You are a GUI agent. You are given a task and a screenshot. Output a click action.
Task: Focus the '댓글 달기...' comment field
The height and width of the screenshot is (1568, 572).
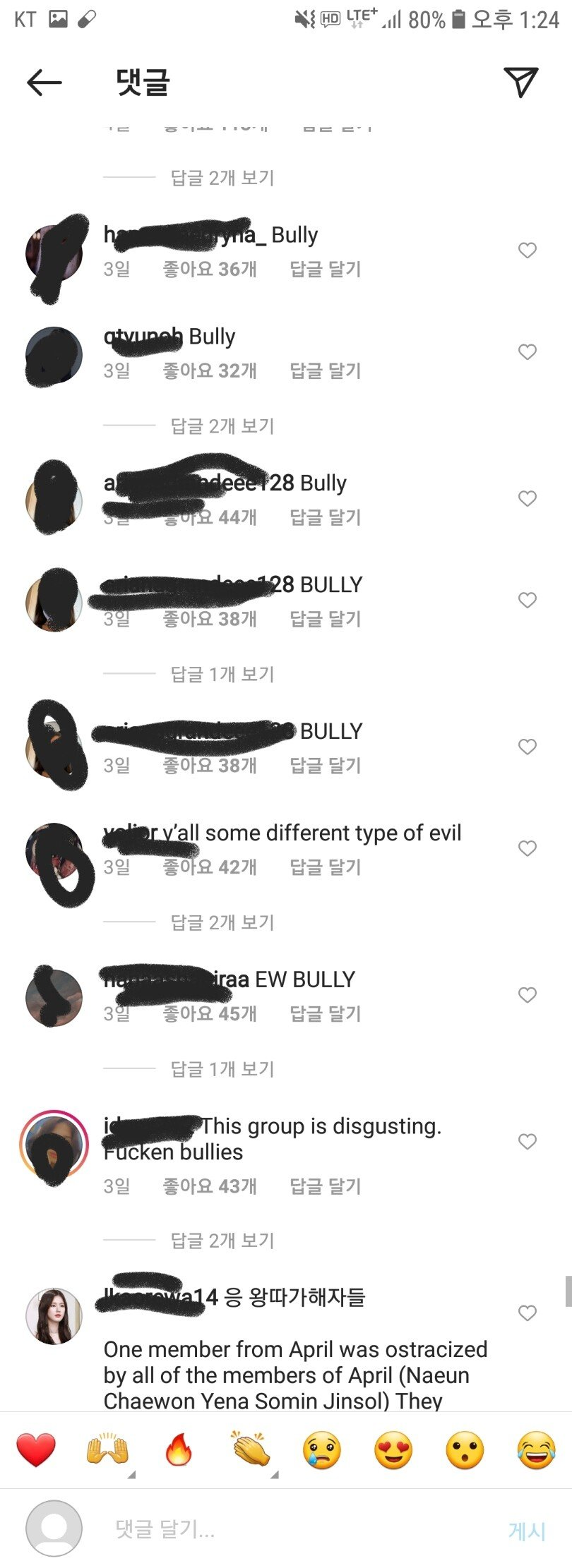(x=282, y=1529)
